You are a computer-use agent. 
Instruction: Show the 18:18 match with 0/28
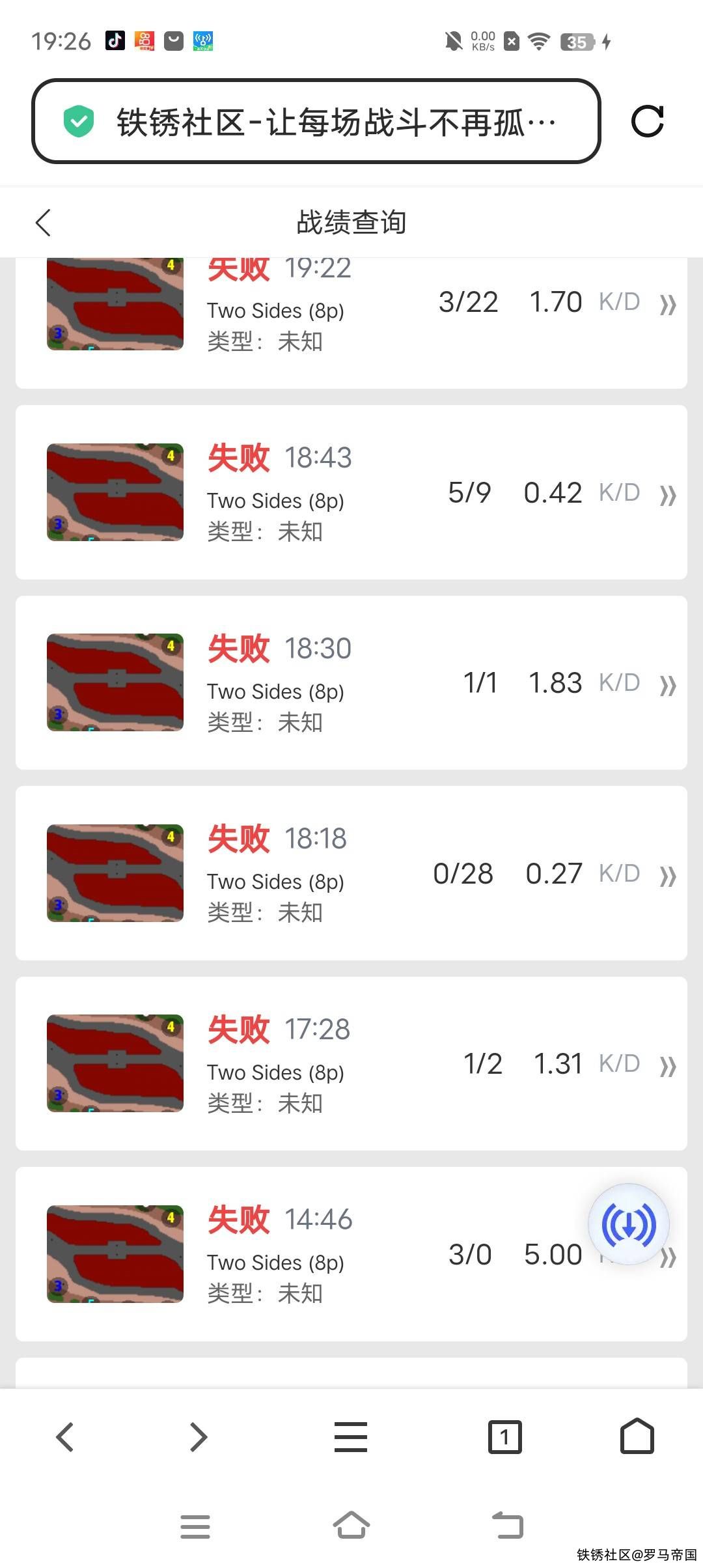[351, 873]
